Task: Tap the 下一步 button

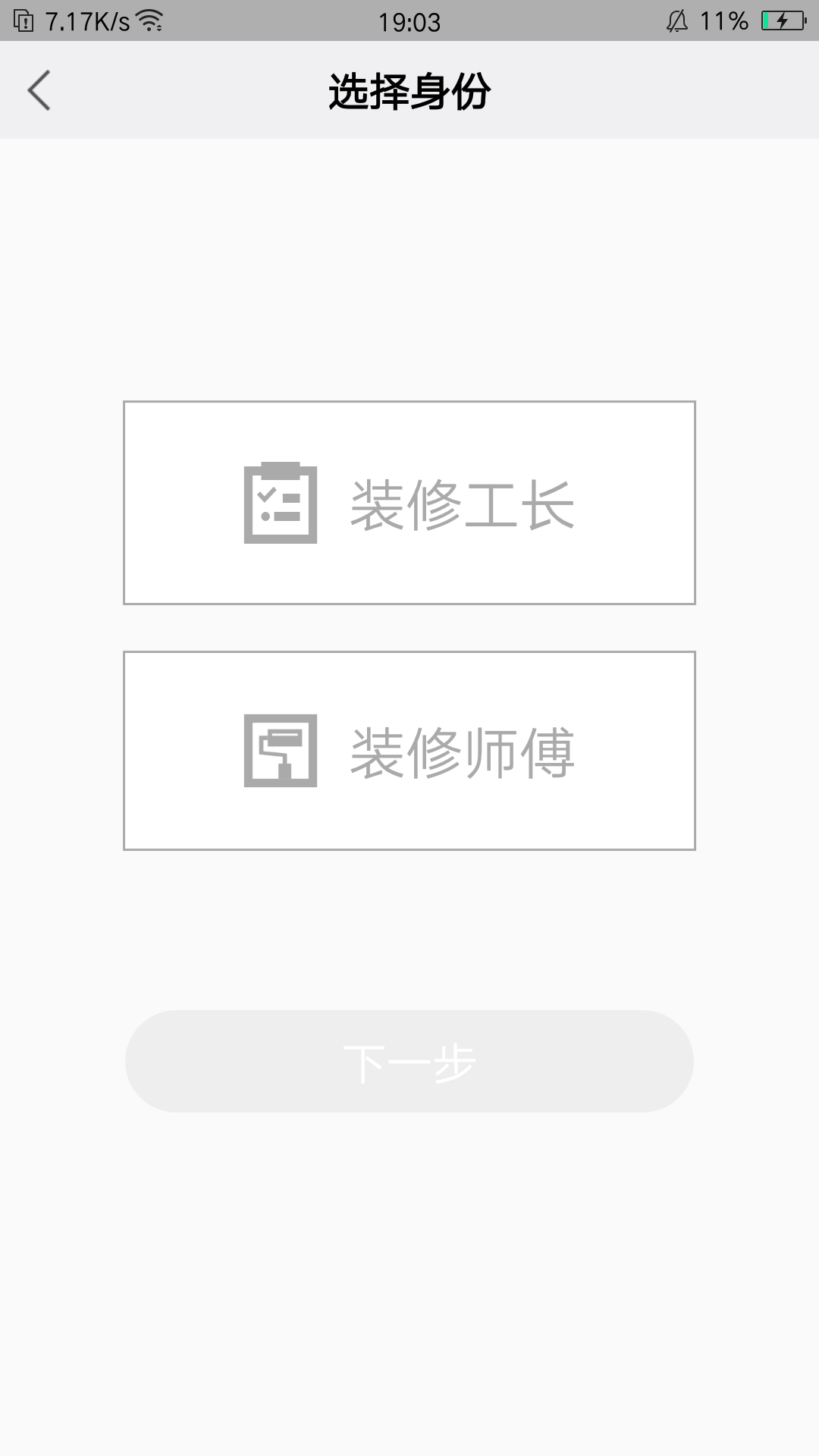Action: [409, 1061]
